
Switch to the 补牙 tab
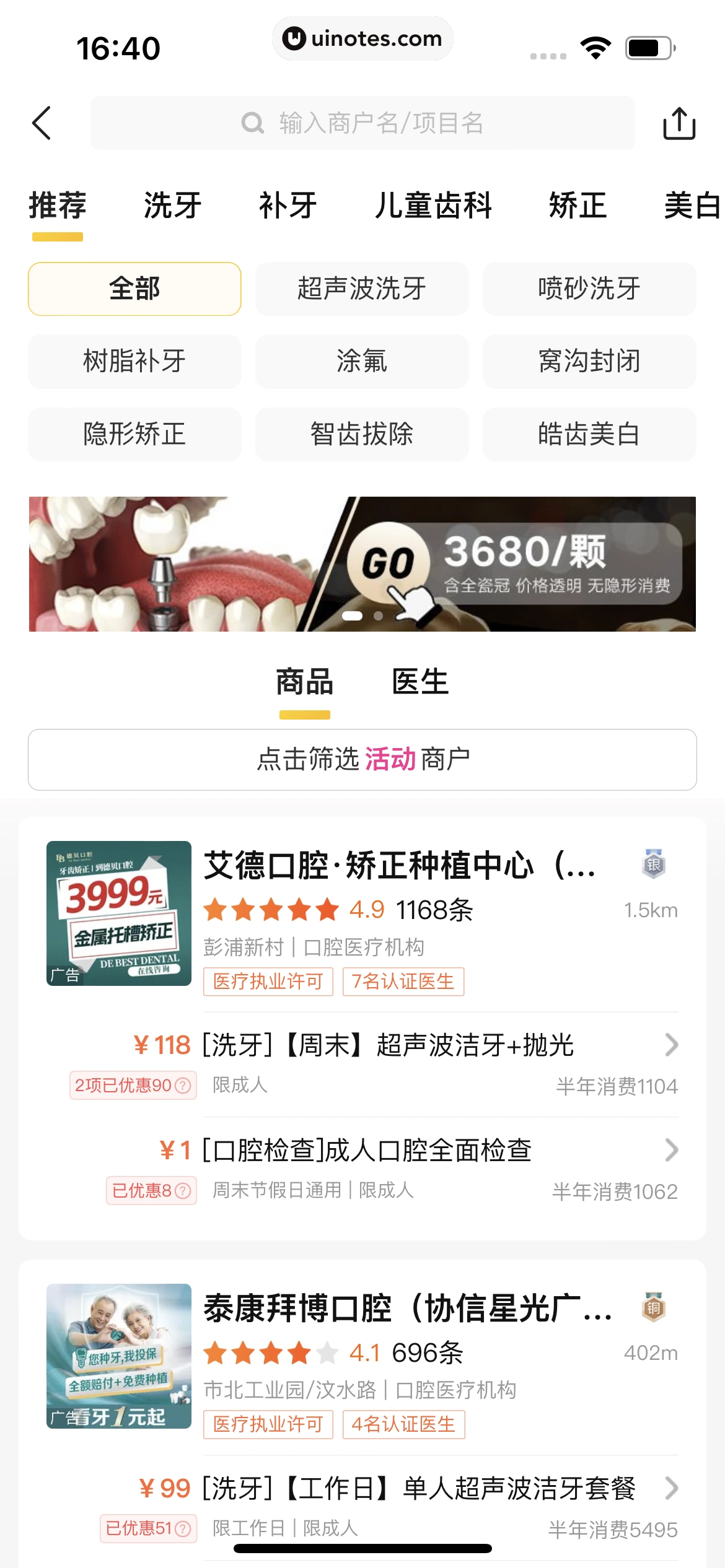coord(288,206)
